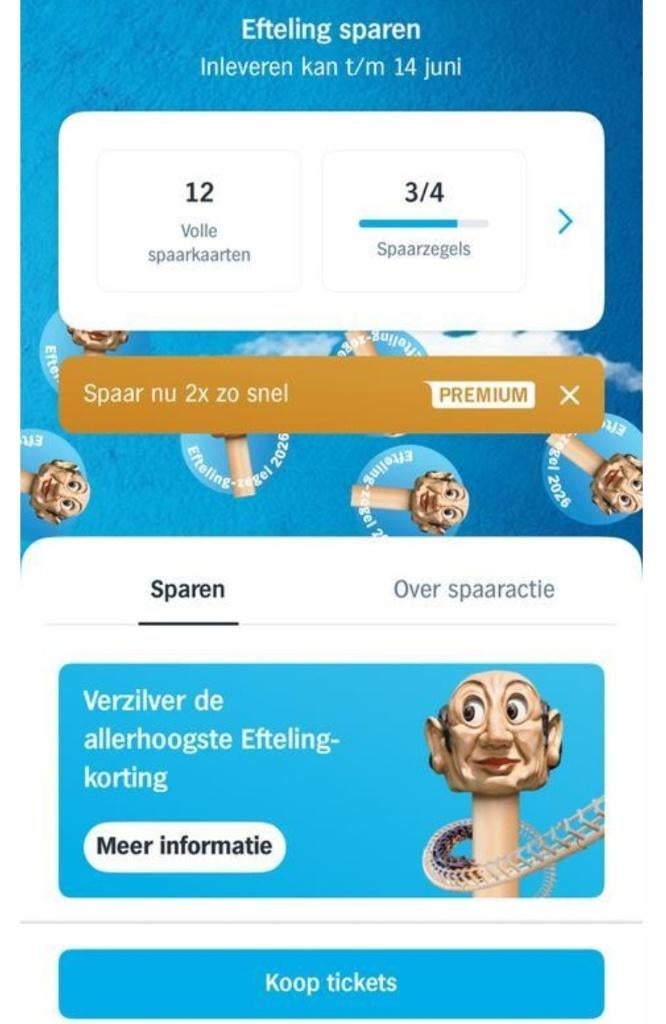Tap the Meer informatie button

(184, 846)
